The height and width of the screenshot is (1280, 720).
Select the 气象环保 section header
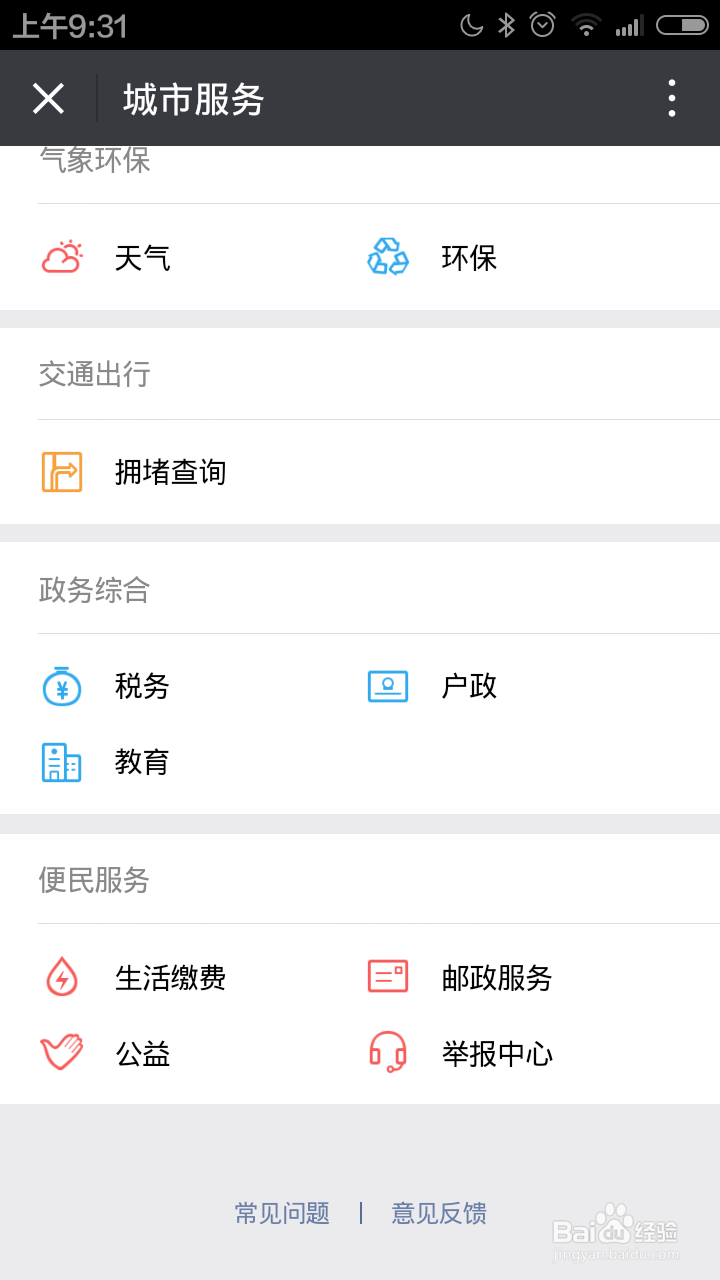pyautogui.click(x=94, y=161)
